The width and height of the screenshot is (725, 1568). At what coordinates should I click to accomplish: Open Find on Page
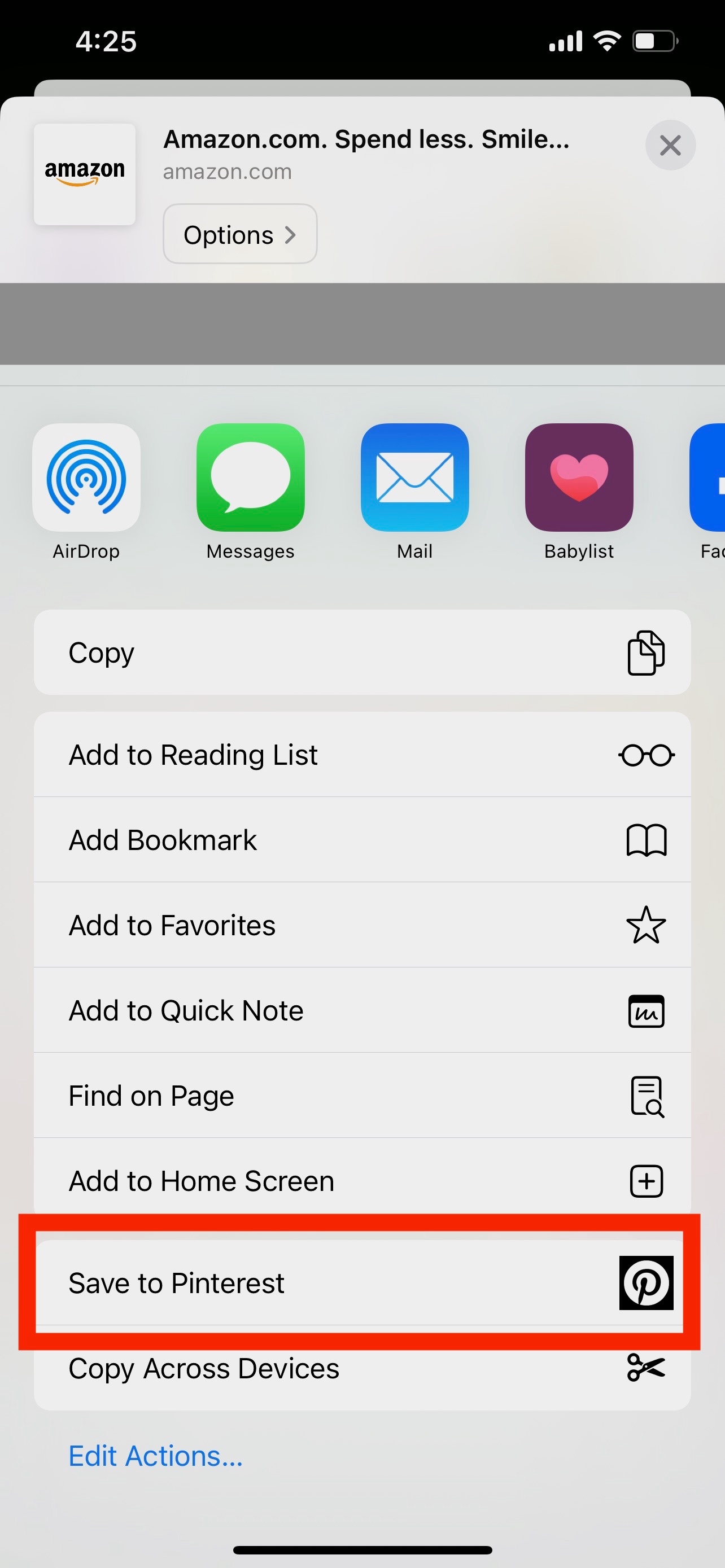(x=362, y=1096)
